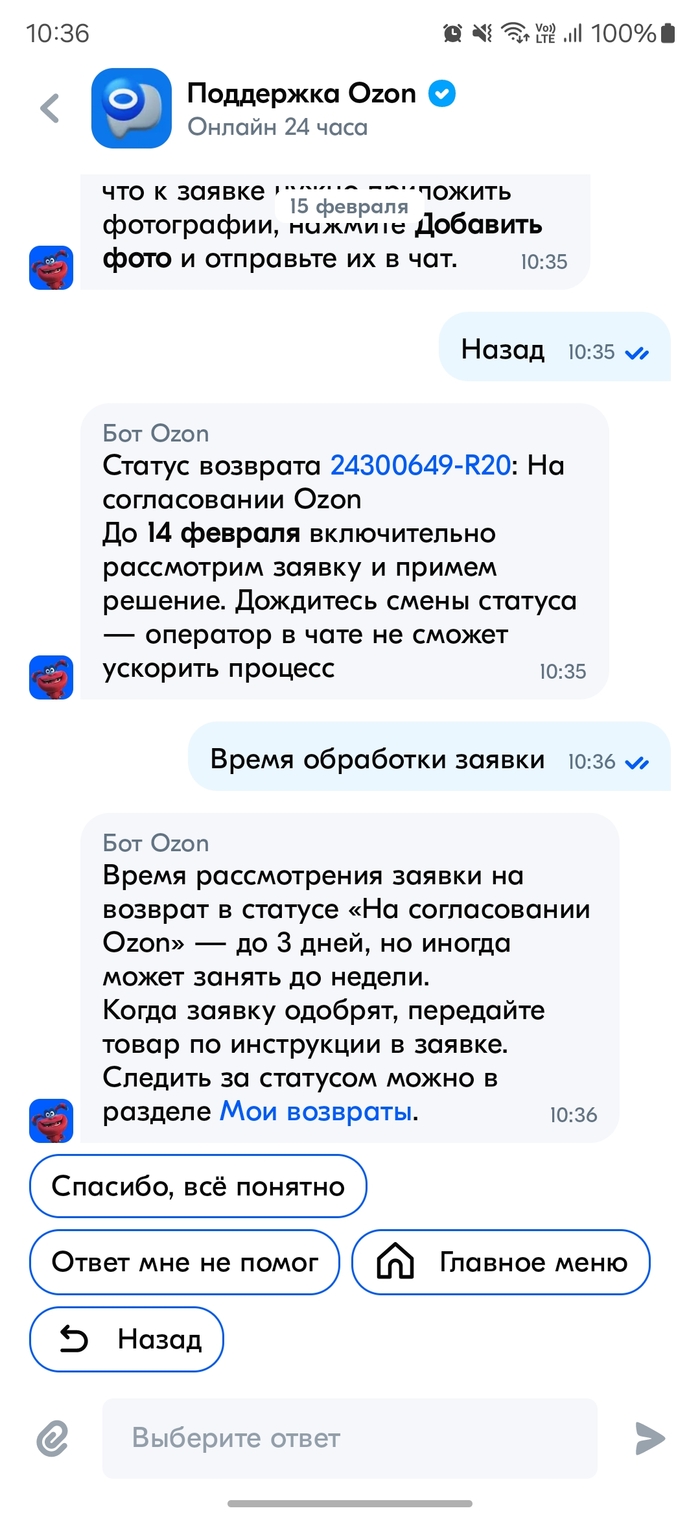The width and height of the screenshot is (700, 1517).
Task: Attach a file with the paperclip
Action: (51, 1438)
